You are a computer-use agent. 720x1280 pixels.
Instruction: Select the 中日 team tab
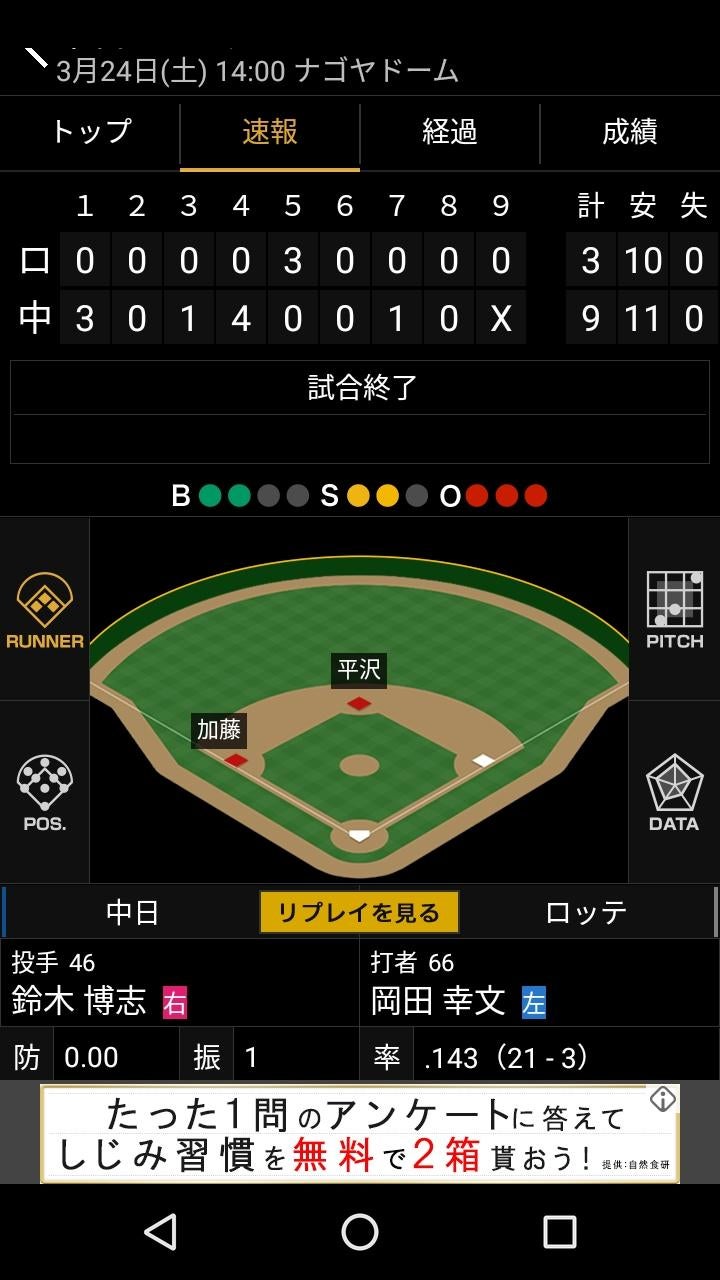click(x=132, y=912)
